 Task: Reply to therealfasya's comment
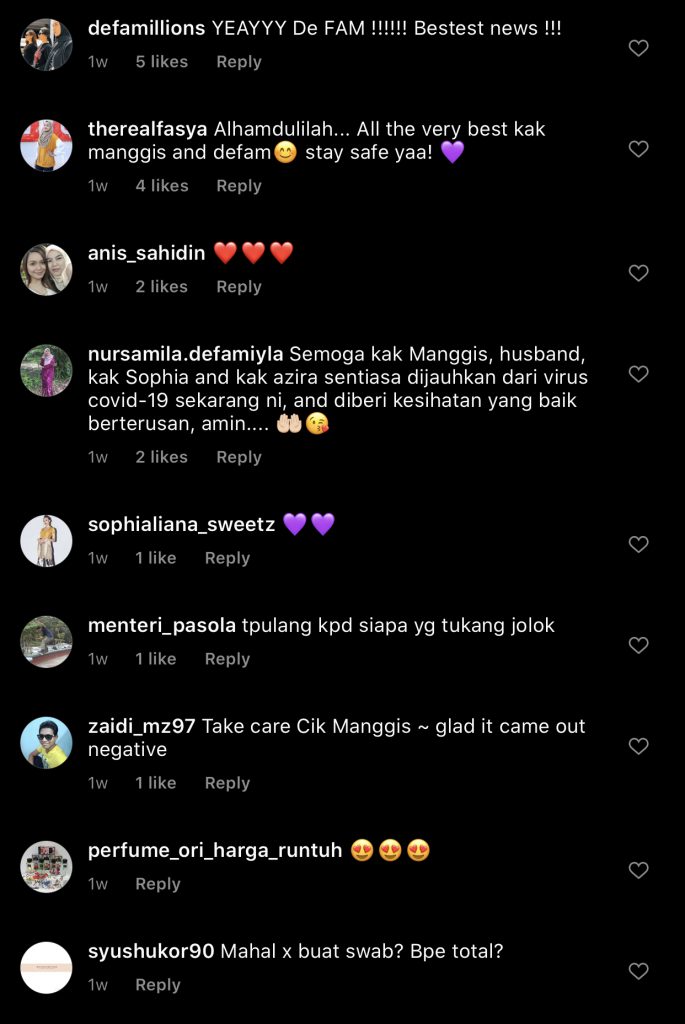tap(238, 186)
